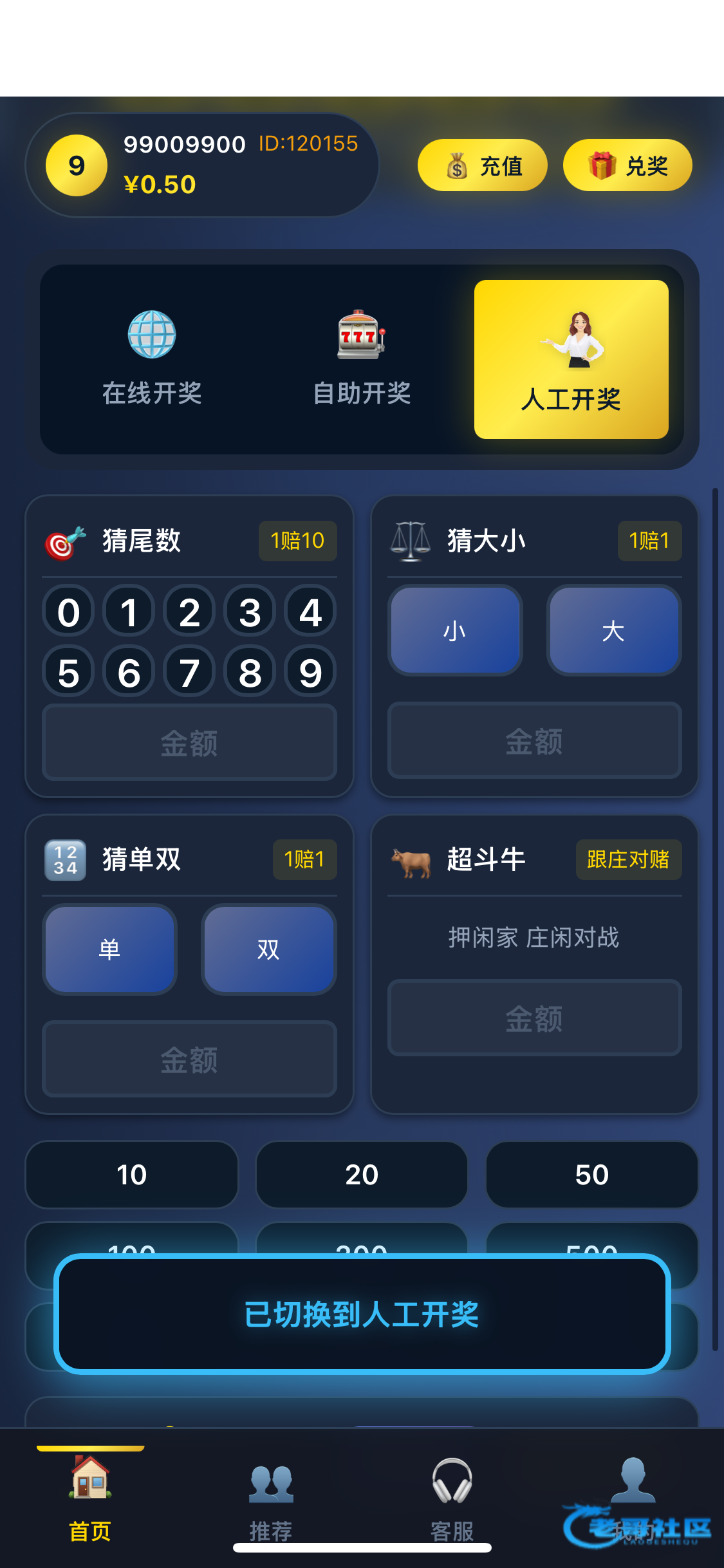This screenshot has width=724, height=1568.
Task: Select 小 in 猜大小
Action: click(x=455, y=630)
